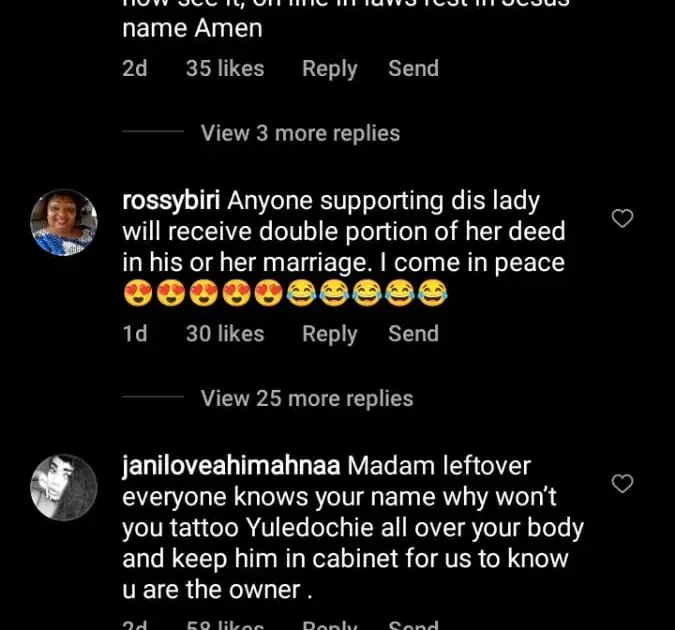Expand View 25 more replies
Screen dimensions: 675x630
[306, 399]
